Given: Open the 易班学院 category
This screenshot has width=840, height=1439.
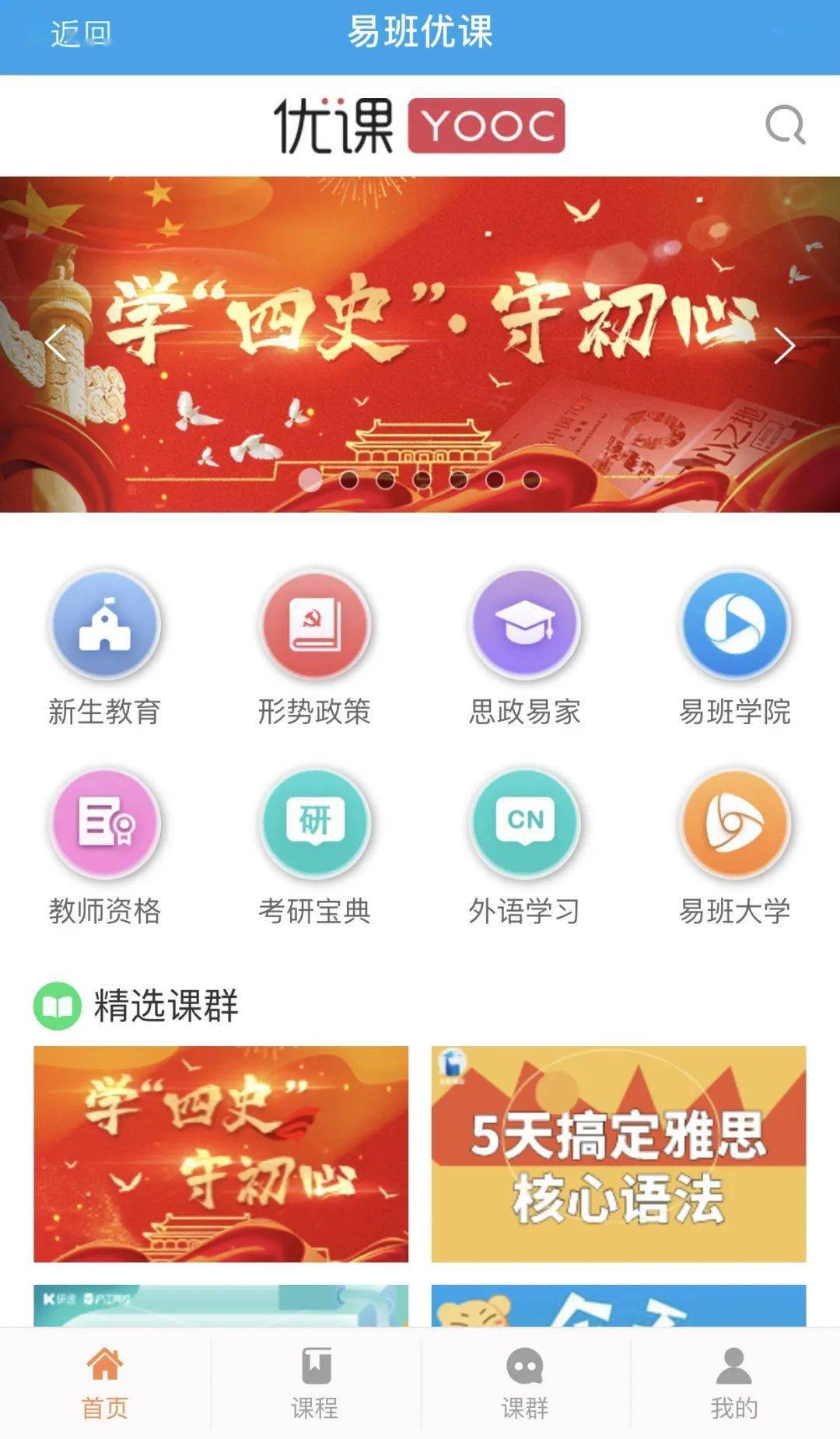Looking at the screenshot, I should coord(735,649).
